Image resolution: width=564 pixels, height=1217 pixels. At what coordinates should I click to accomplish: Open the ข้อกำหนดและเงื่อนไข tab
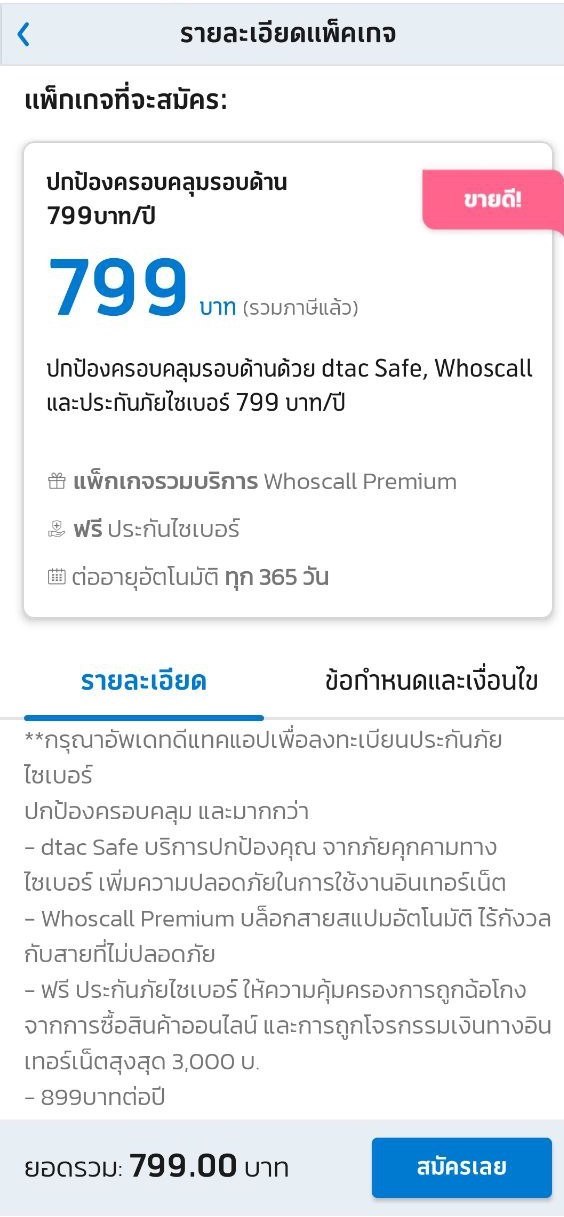(432, 682)
